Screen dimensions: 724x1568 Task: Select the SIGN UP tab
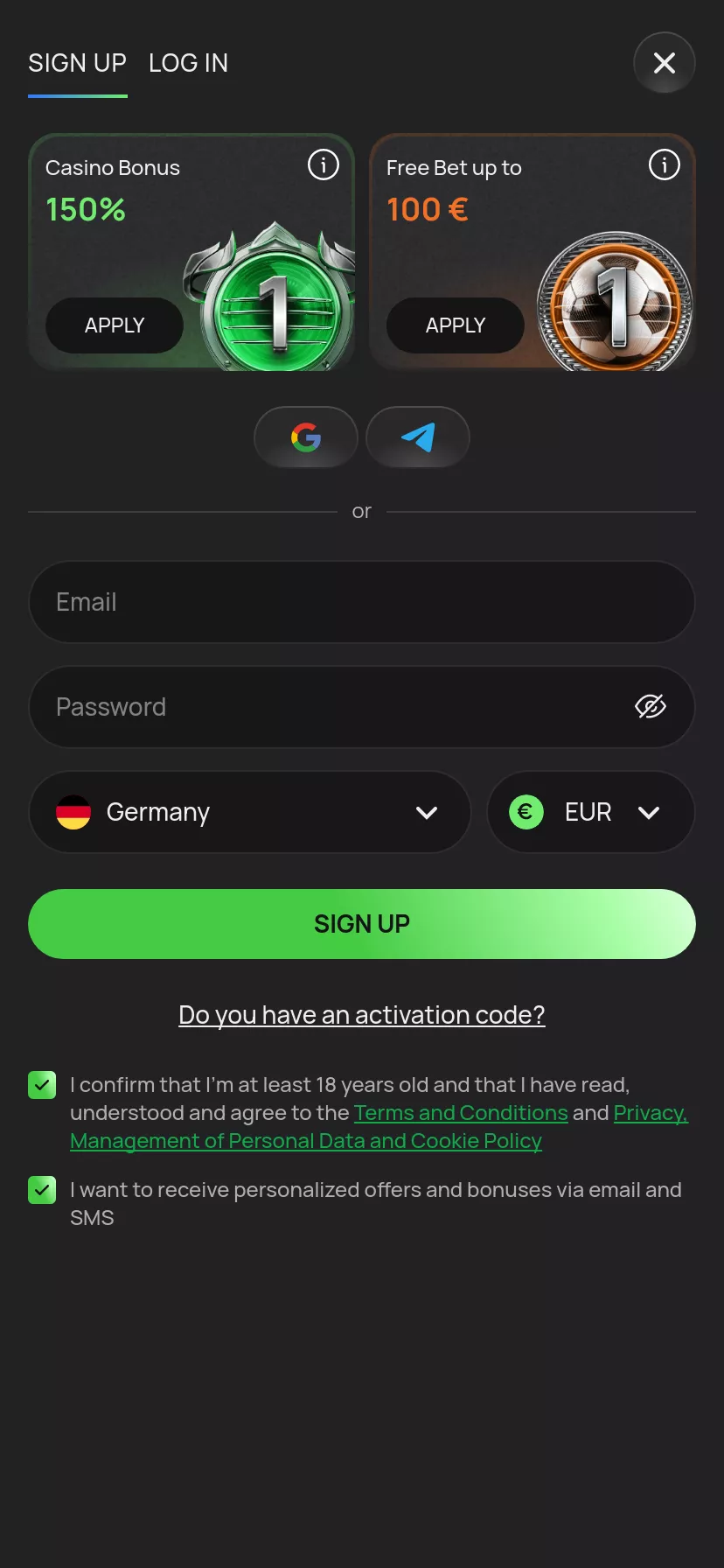pyautogui.click(x=77, y=63)
